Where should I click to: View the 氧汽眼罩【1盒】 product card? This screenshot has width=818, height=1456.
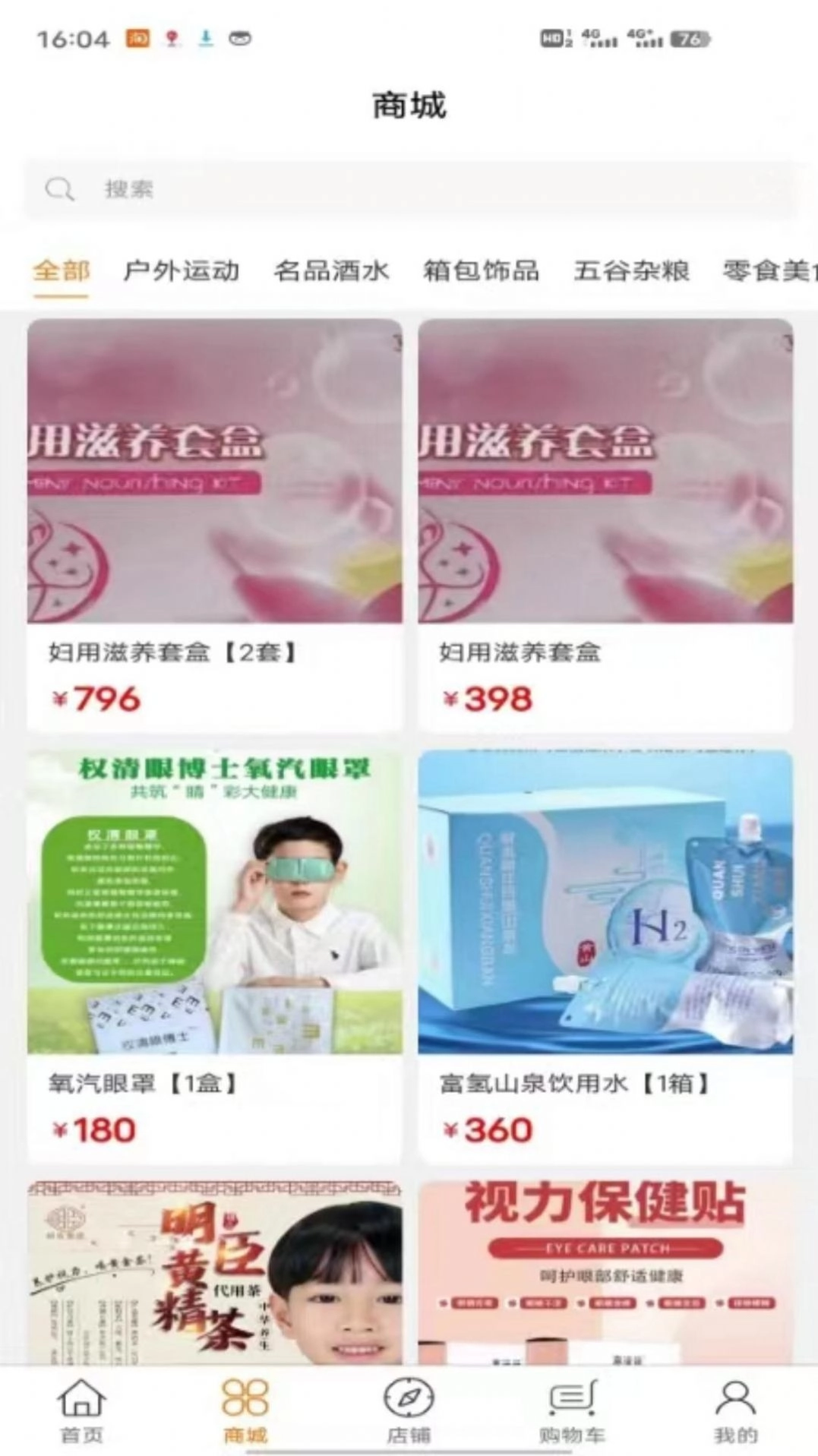tap(215, 955)
